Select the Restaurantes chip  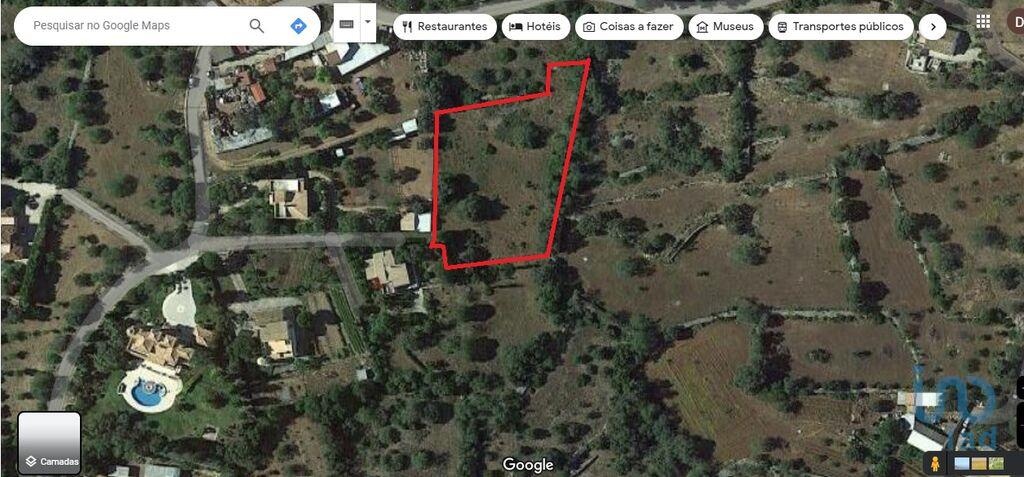tap(445, 27)
